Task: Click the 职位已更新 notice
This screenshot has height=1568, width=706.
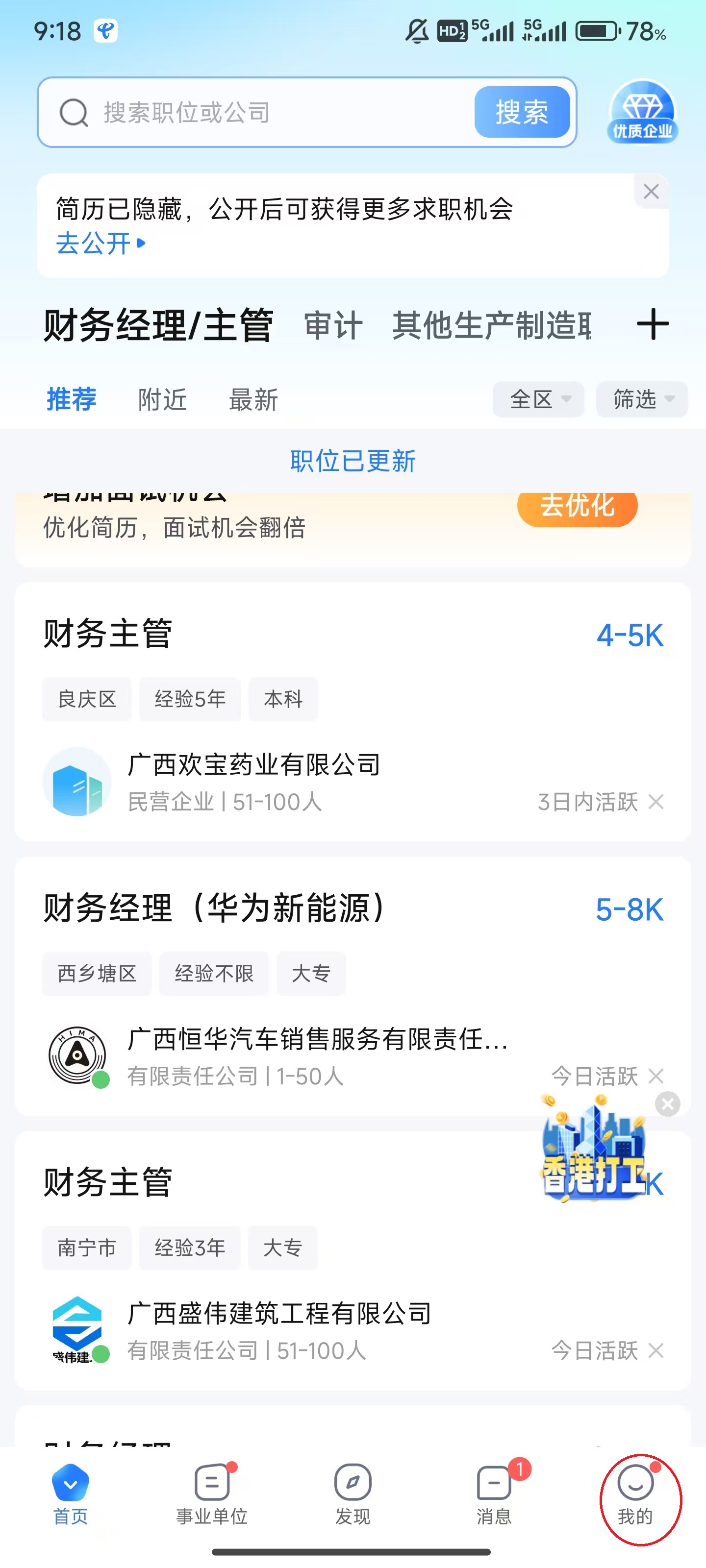Action: click(x=353, y=462)
